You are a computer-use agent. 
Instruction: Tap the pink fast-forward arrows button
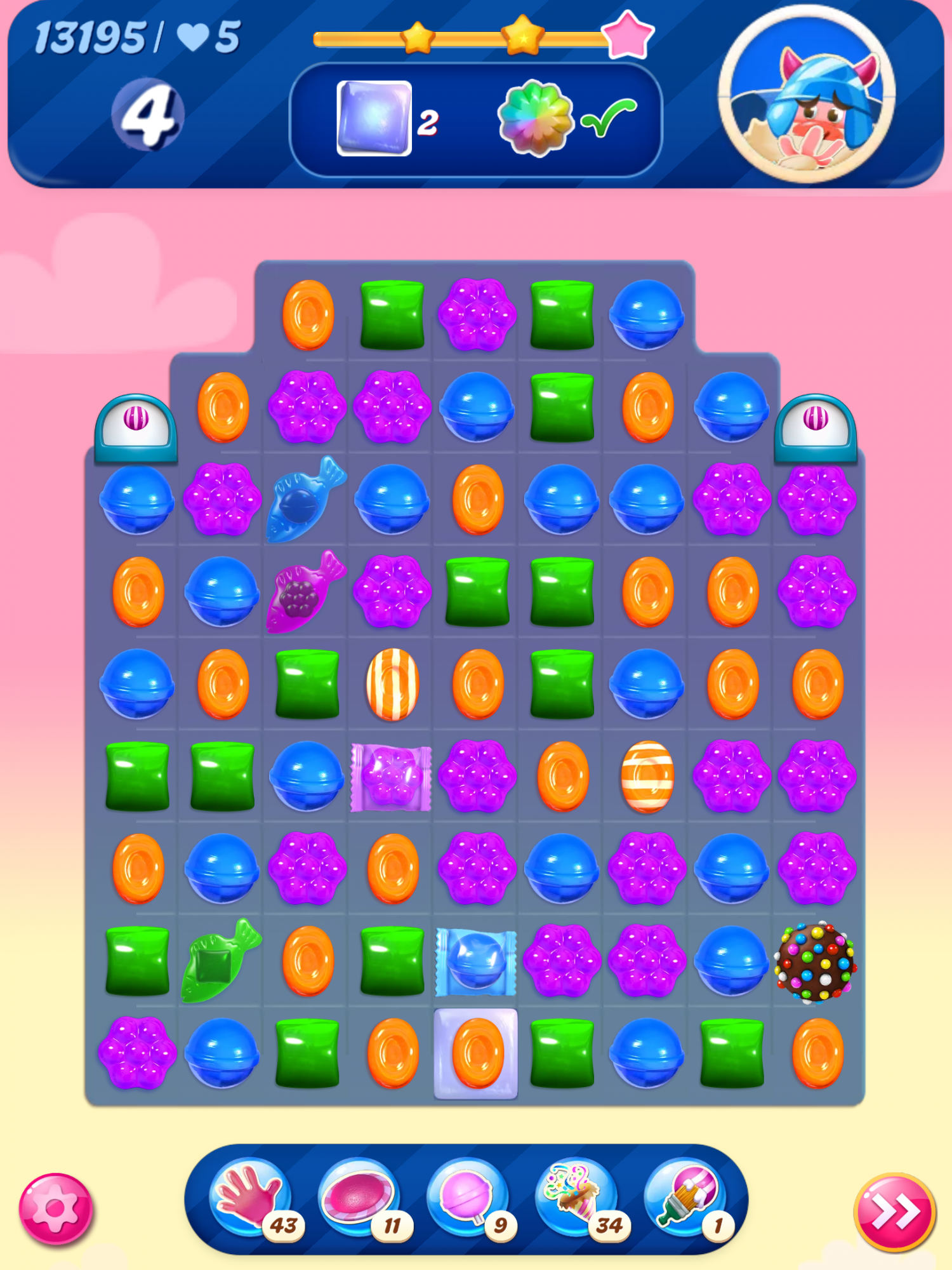point(894,1212)
